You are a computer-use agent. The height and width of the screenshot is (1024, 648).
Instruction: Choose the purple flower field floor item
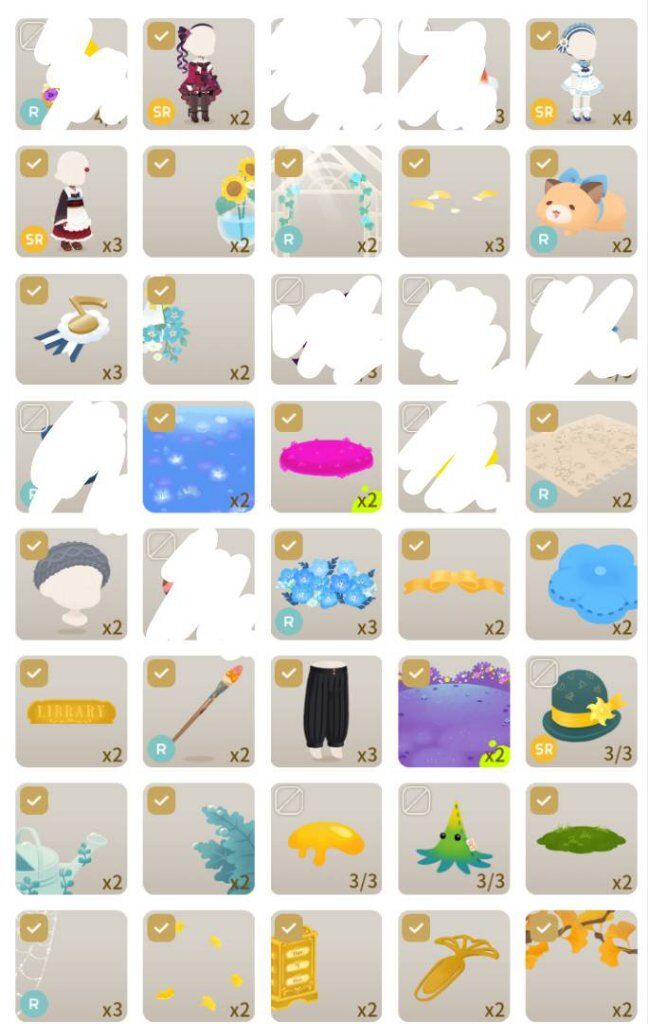pos(454,712)
